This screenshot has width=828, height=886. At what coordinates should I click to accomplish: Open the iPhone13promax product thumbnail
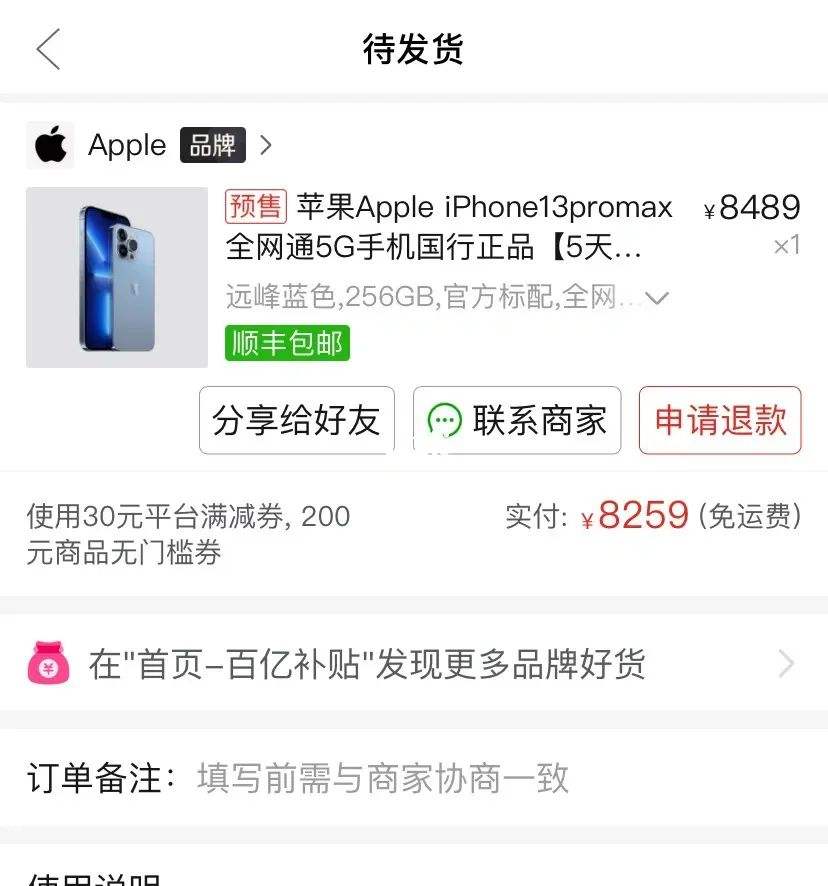[x=117, y=277]
